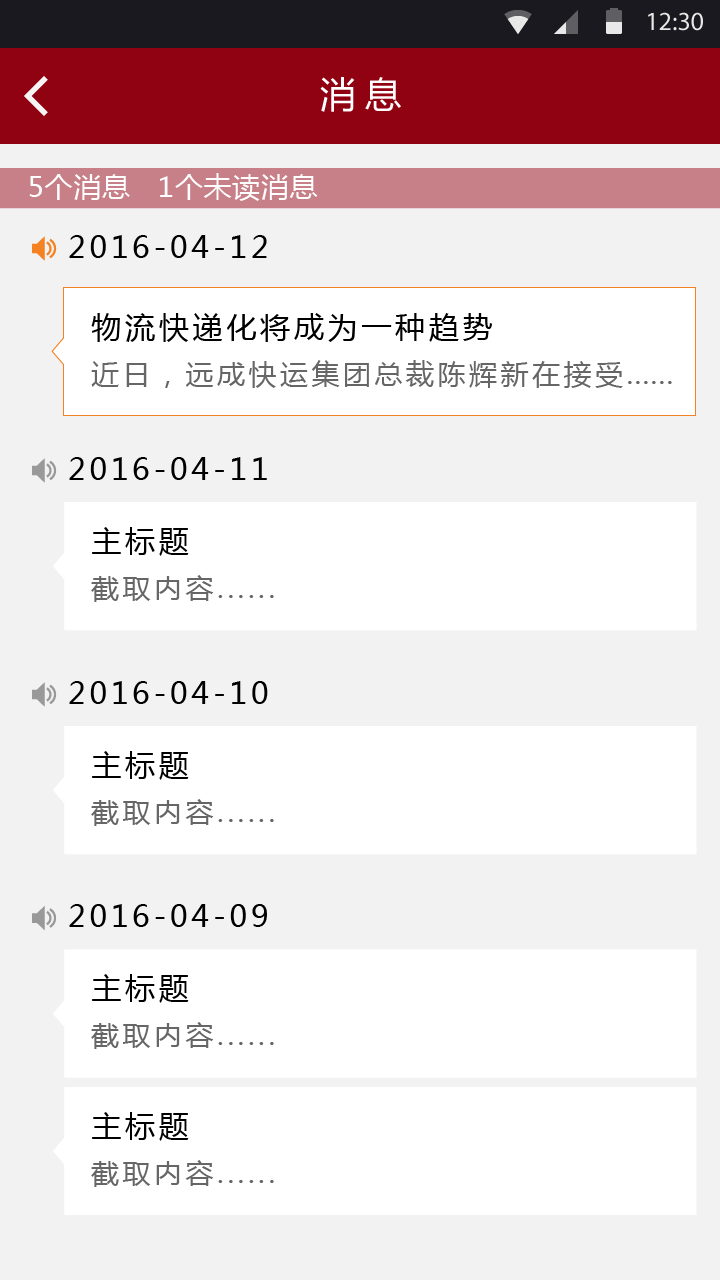720x1280 pixels.
Task: Open the 主标题 message dated 2016-04-11
Action: (379, 566)
